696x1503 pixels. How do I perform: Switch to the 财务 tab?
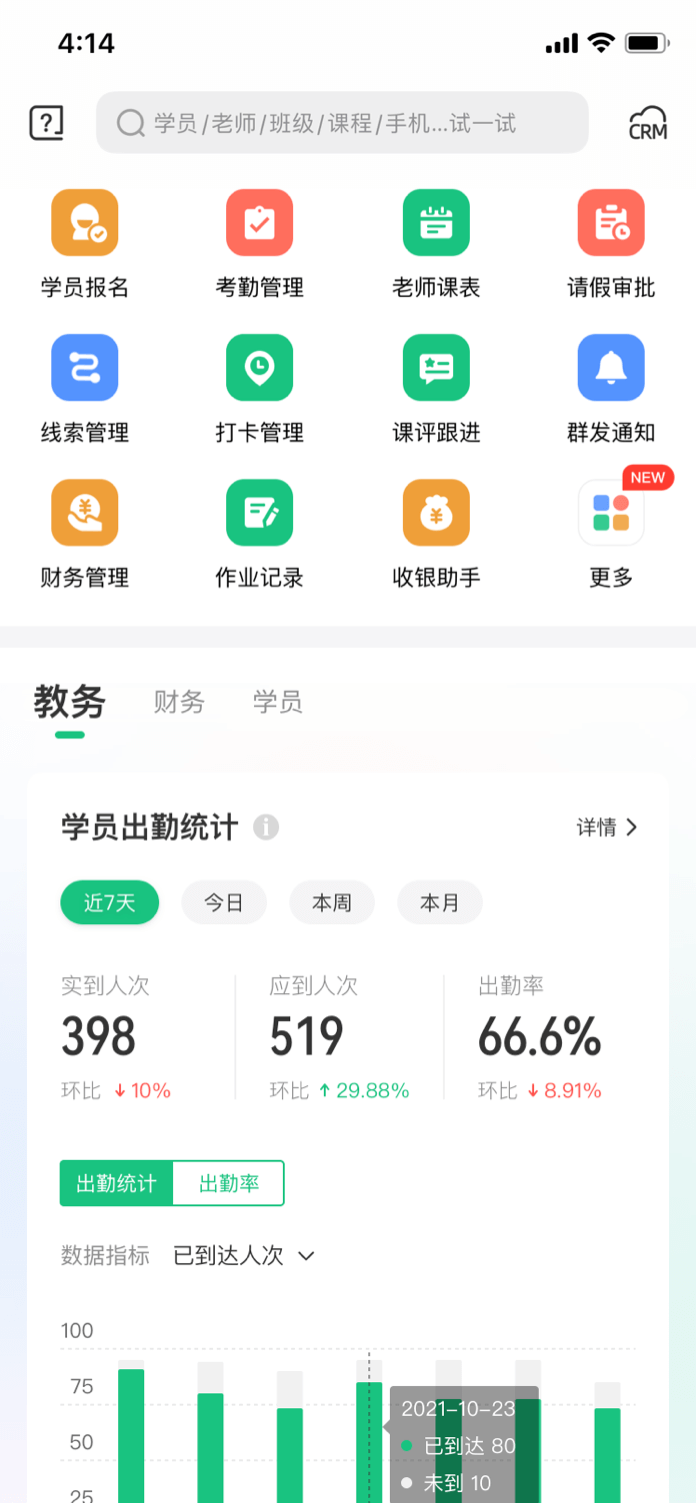coord(179,702)
